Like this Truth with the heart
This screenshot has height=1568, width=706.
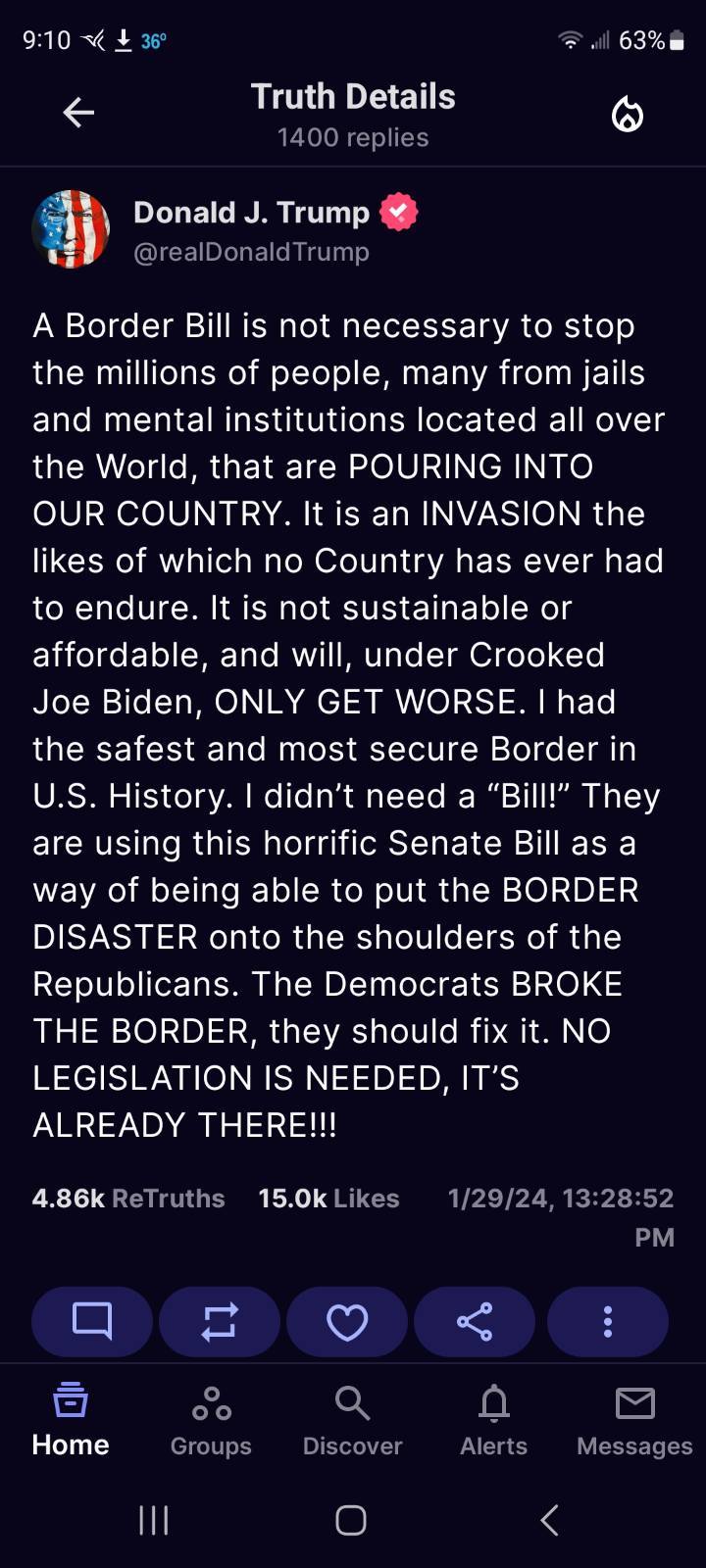click(x=347, y=1322)
